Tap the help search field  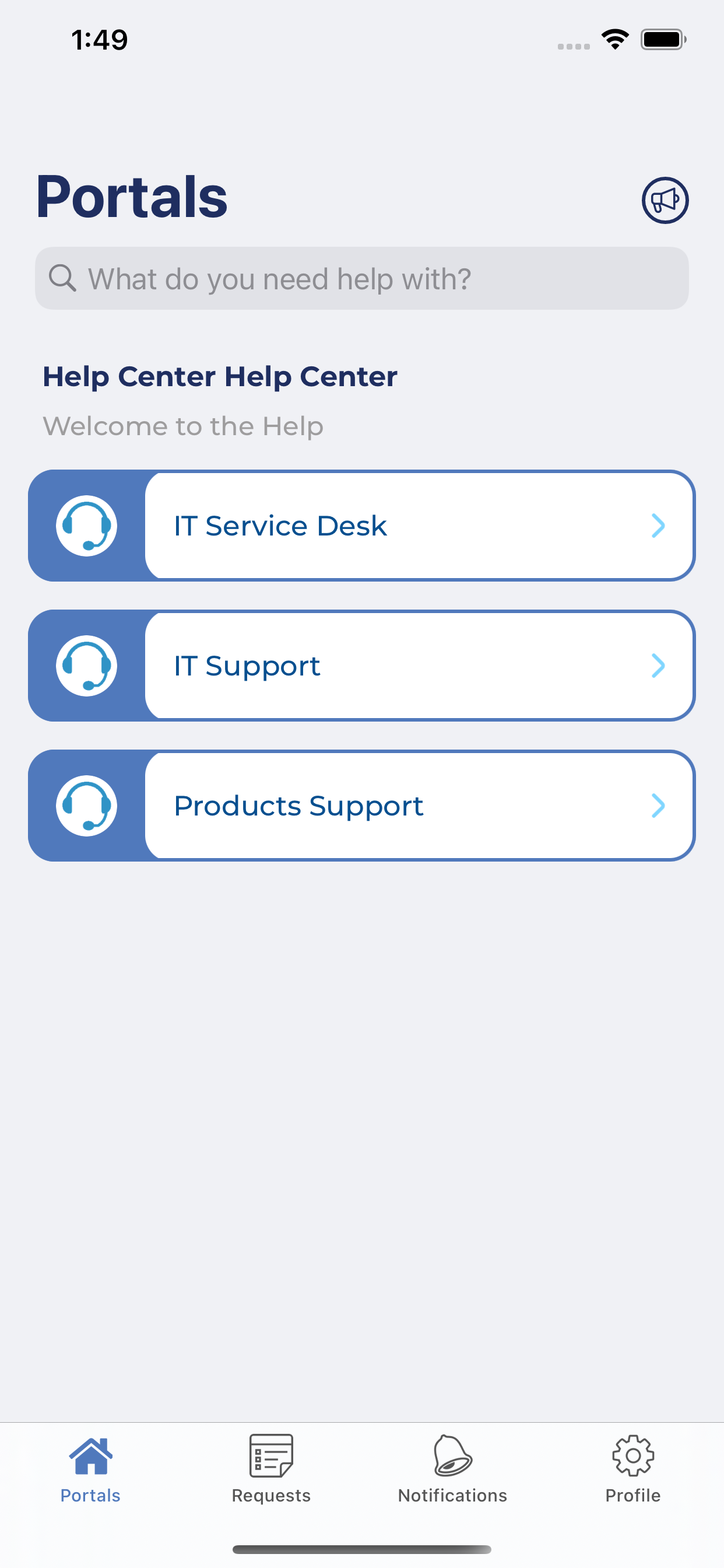tap(361, 279)
